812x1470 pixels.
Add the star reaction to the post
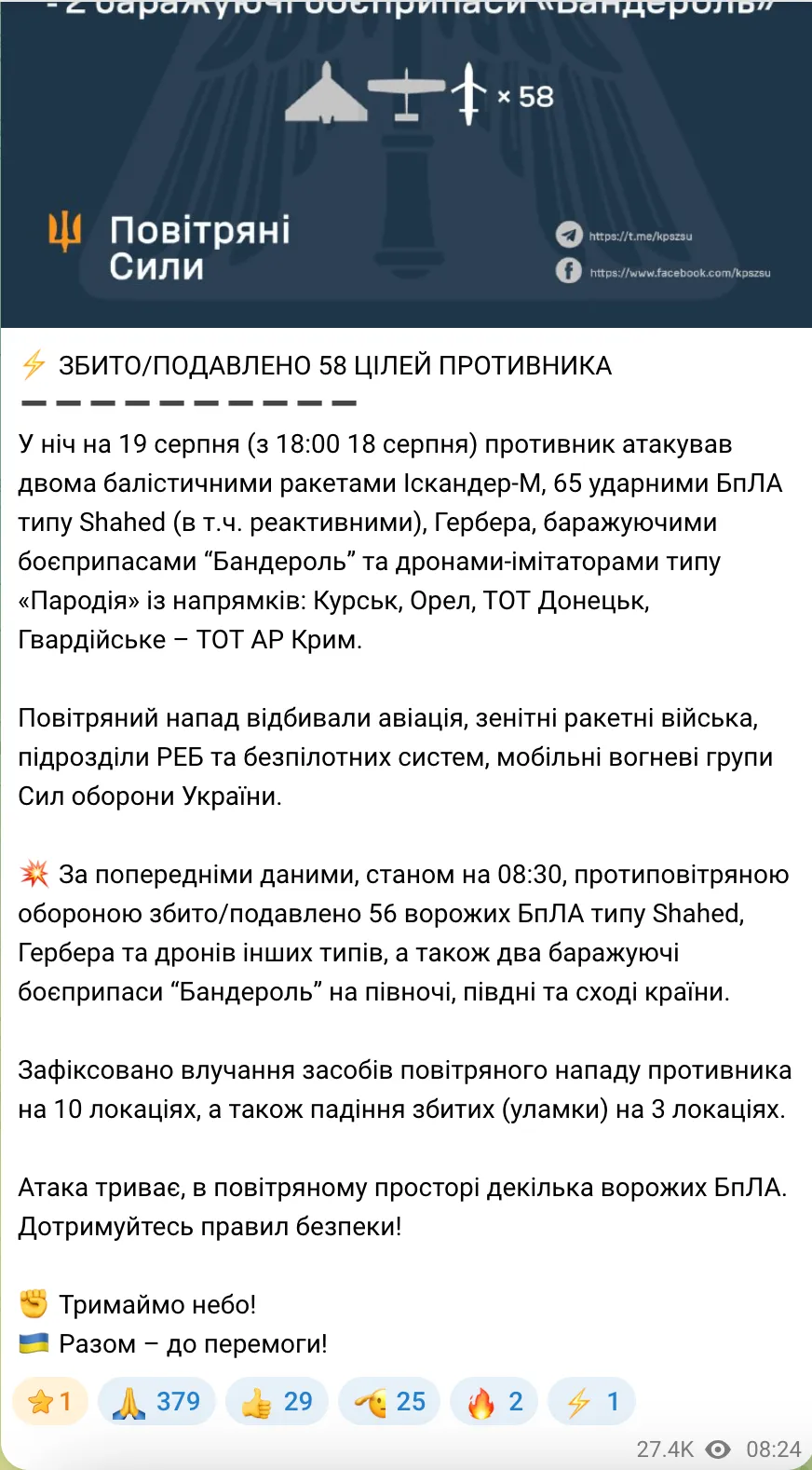click(x=50, y=1401)
